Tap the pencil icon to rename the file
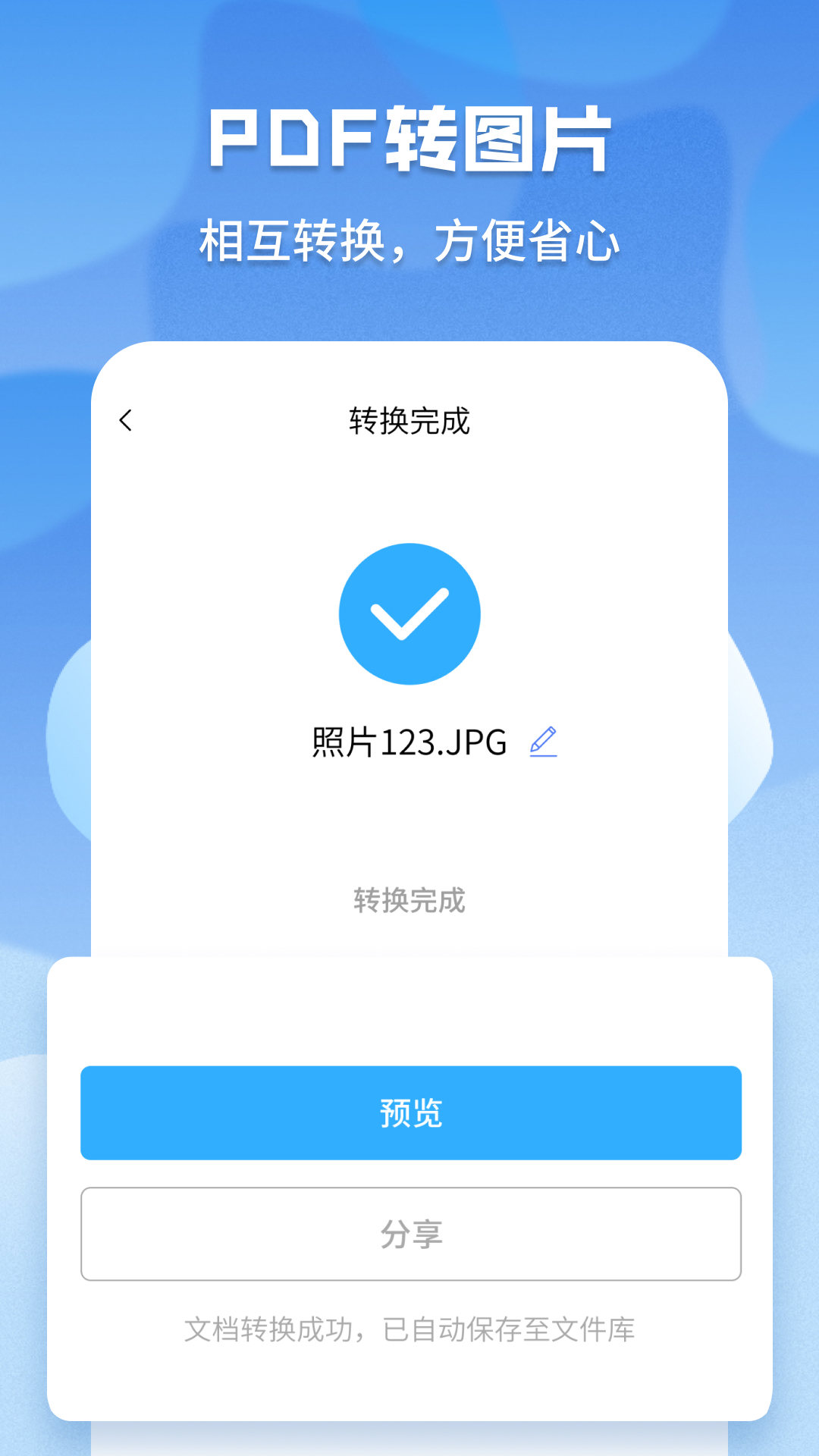 click(544, 742)
